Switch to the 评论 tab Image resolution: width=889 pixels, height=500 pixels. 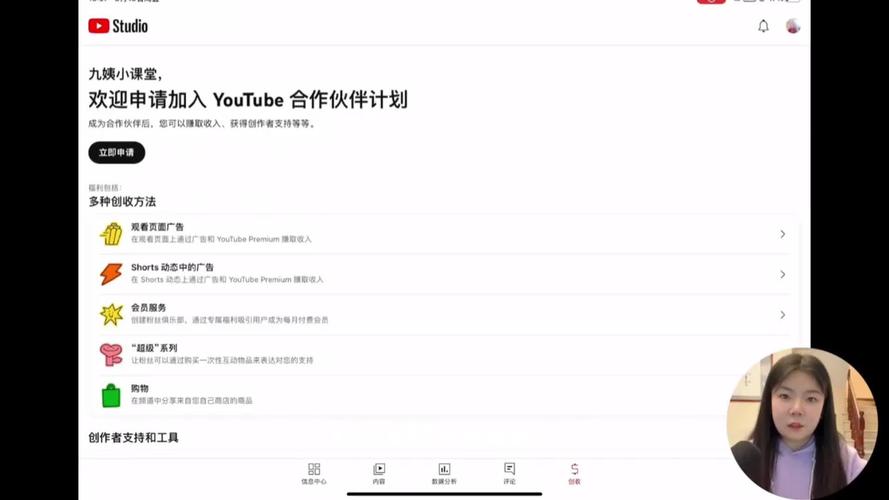click(x=509, y=473)
